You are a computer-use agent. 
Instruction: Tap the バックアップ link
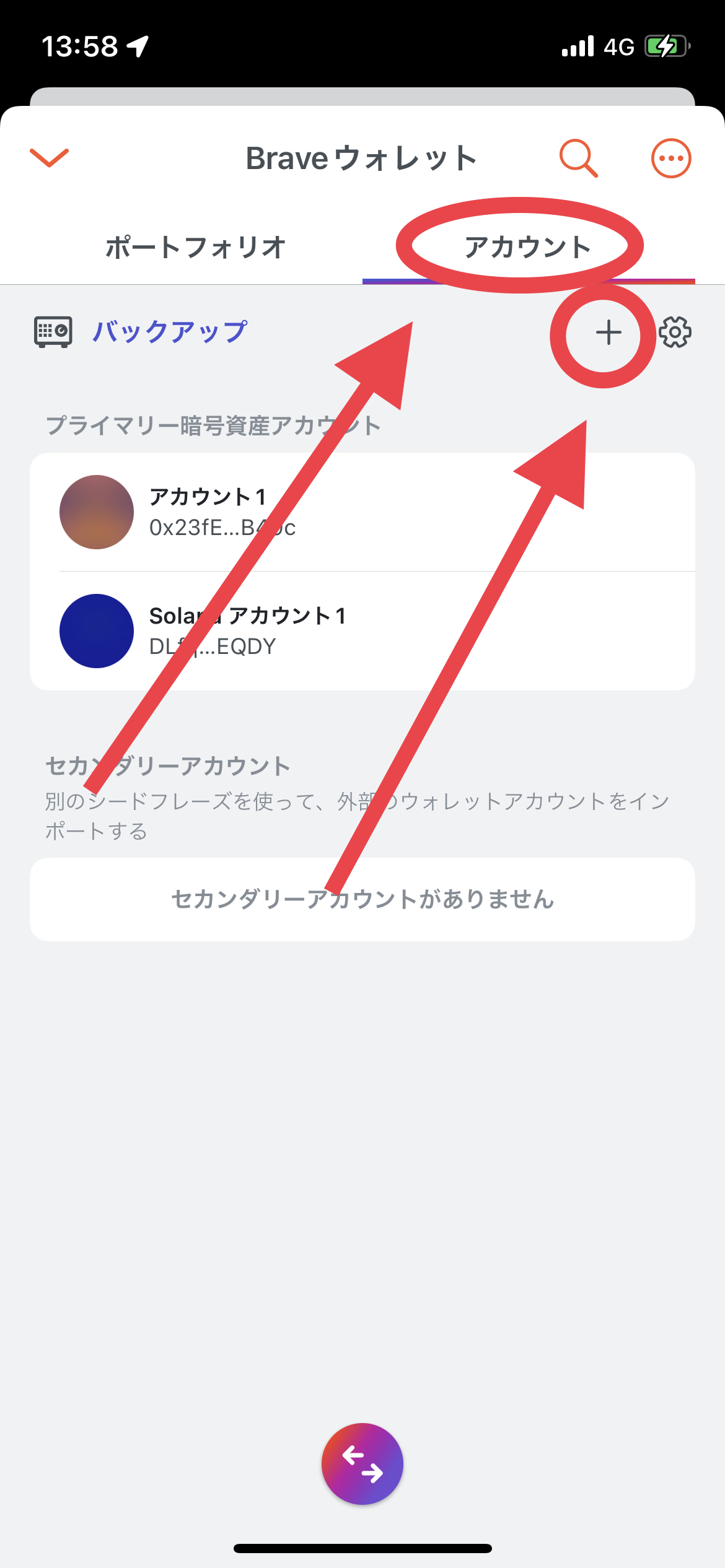(x=169, y=332)
